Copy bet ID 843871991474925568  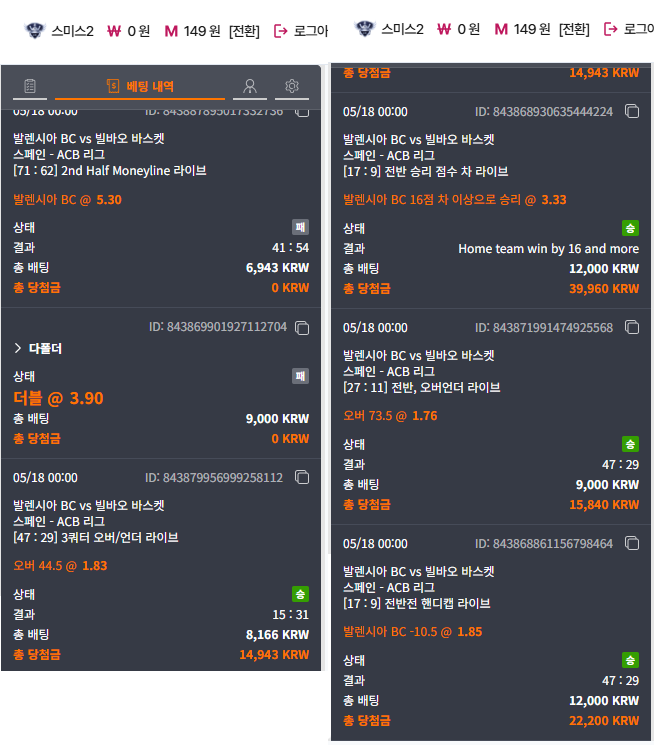[x=632, y=327]
